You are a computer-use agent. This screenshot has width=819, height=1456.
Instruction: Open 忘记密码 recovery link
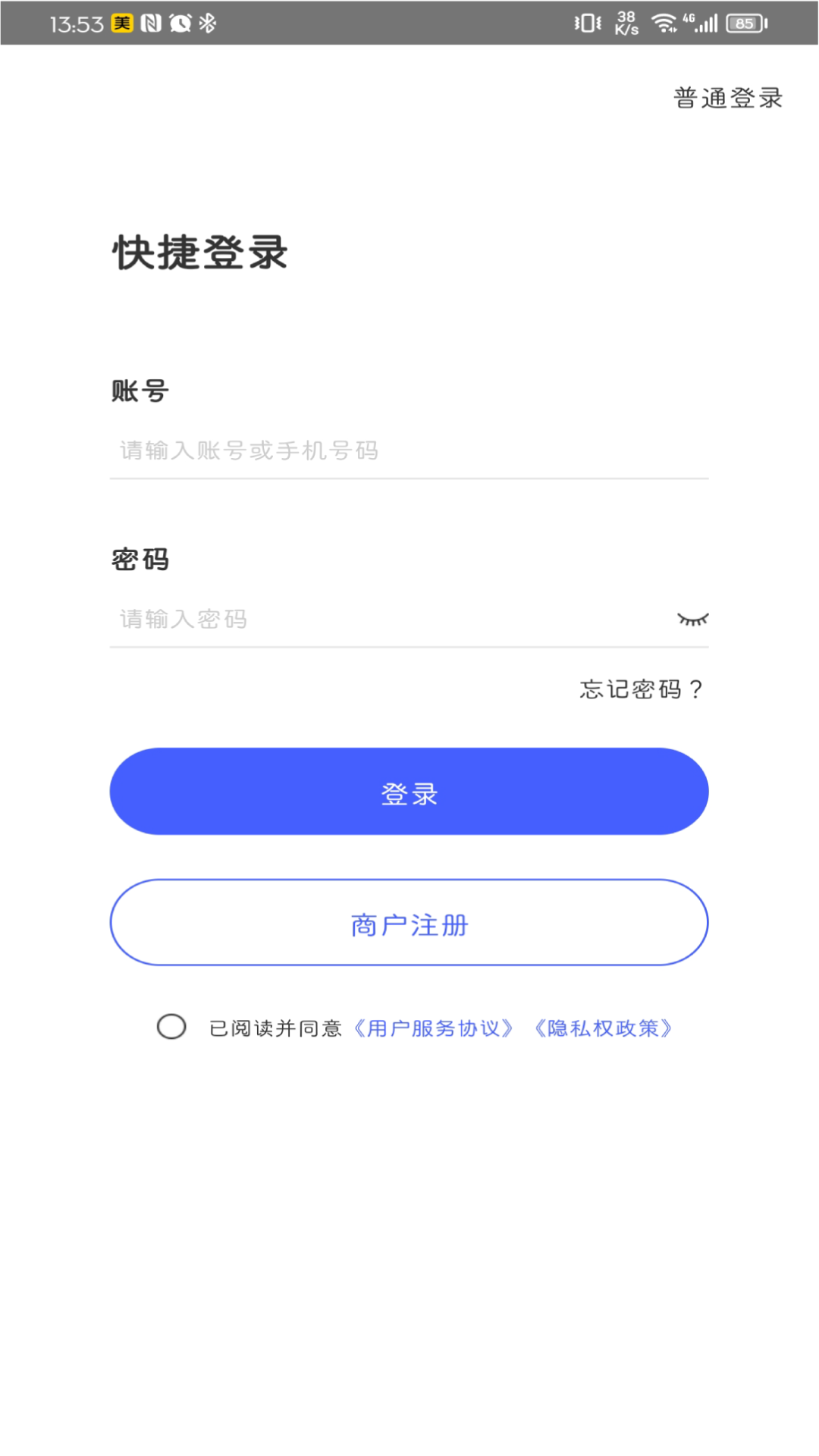coord(642,689)
